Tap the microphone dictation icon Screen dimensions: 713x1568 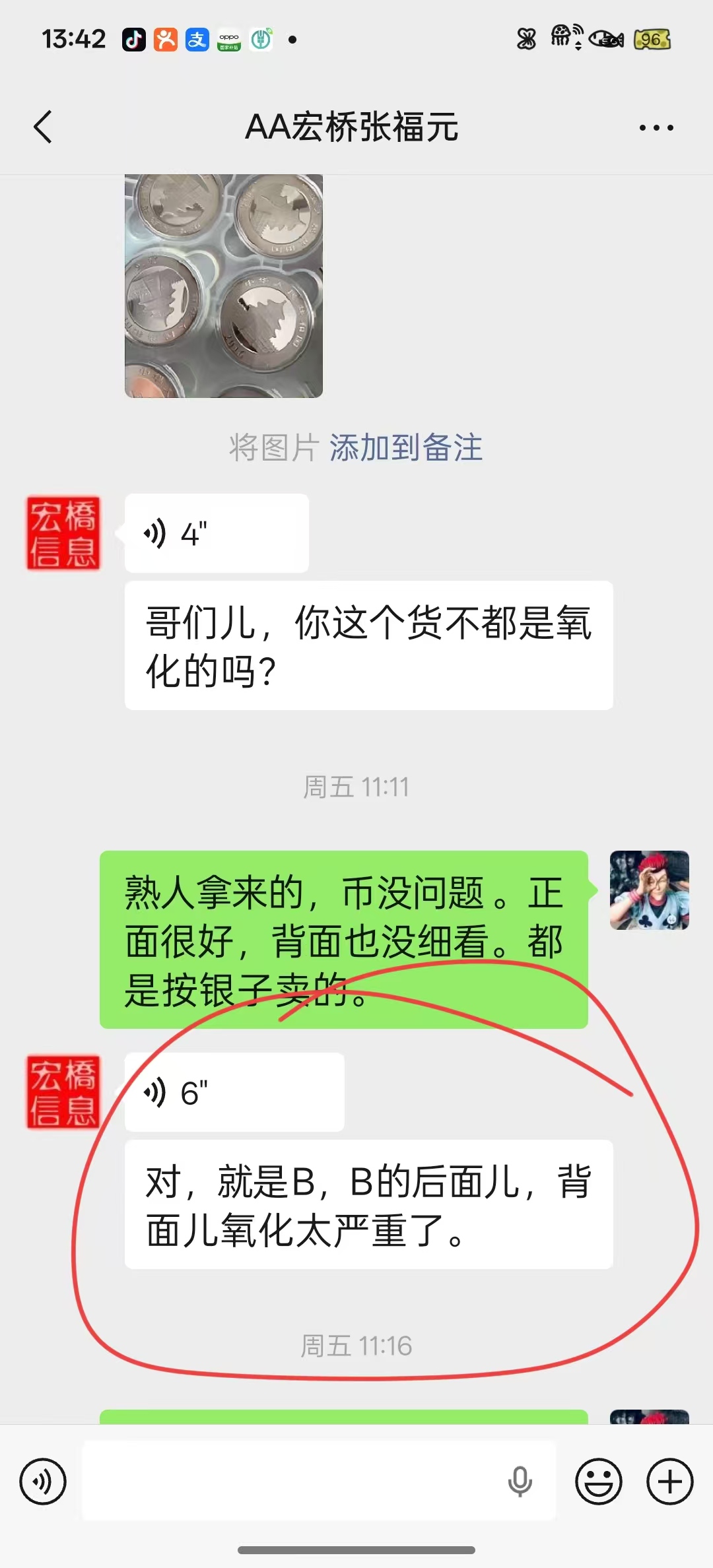(x=520, y=1482)
